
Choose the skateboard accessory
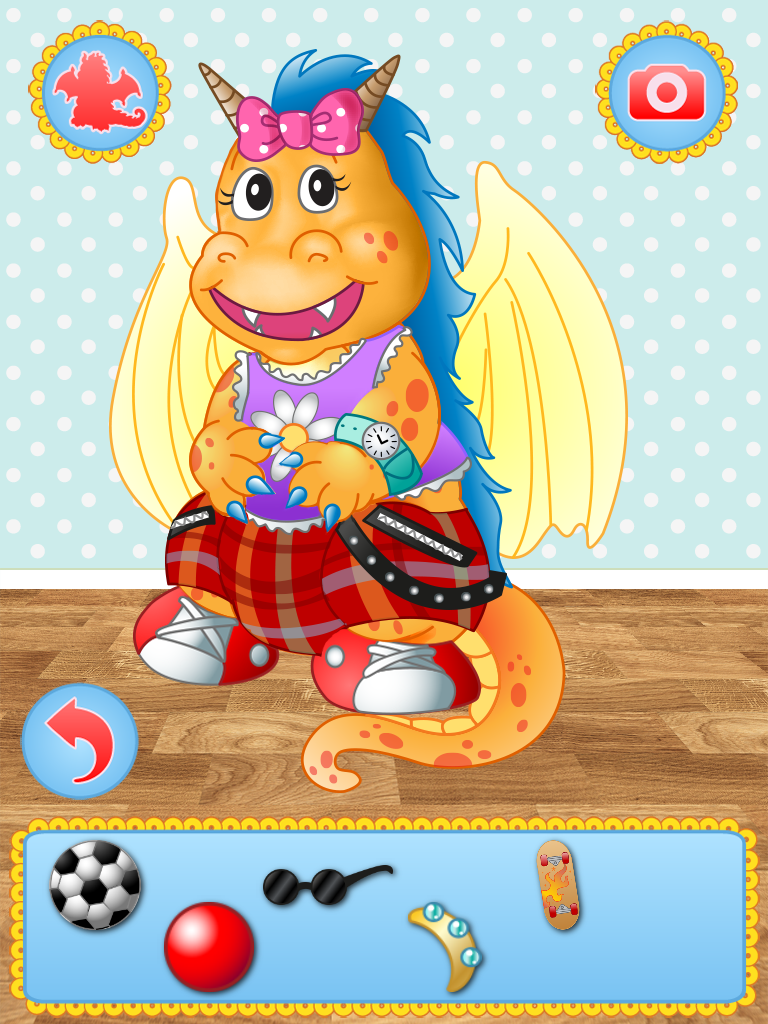[x=558, y=885]
